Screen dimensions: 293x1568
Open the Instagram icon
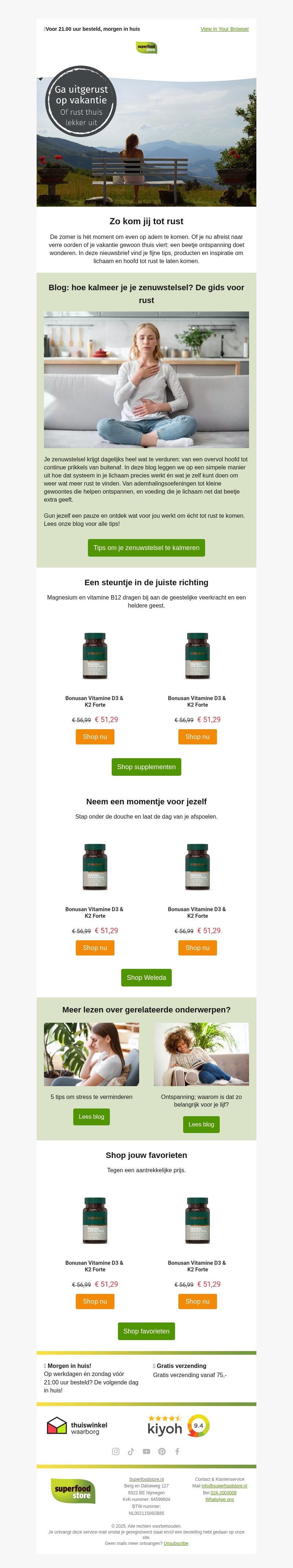click(x=115, y=1451)
